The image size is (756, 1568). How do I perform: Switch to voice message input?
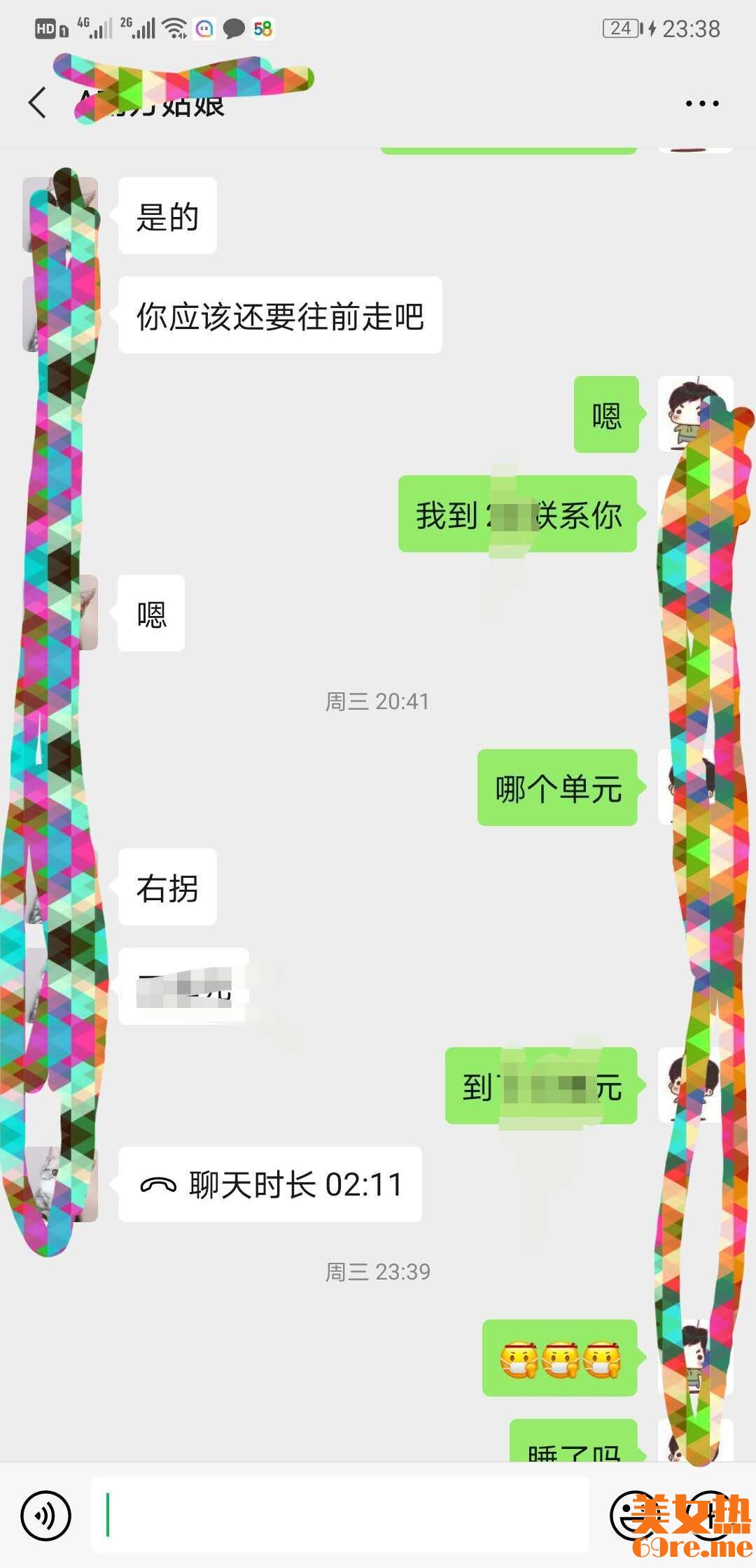tap(45, 1515)
